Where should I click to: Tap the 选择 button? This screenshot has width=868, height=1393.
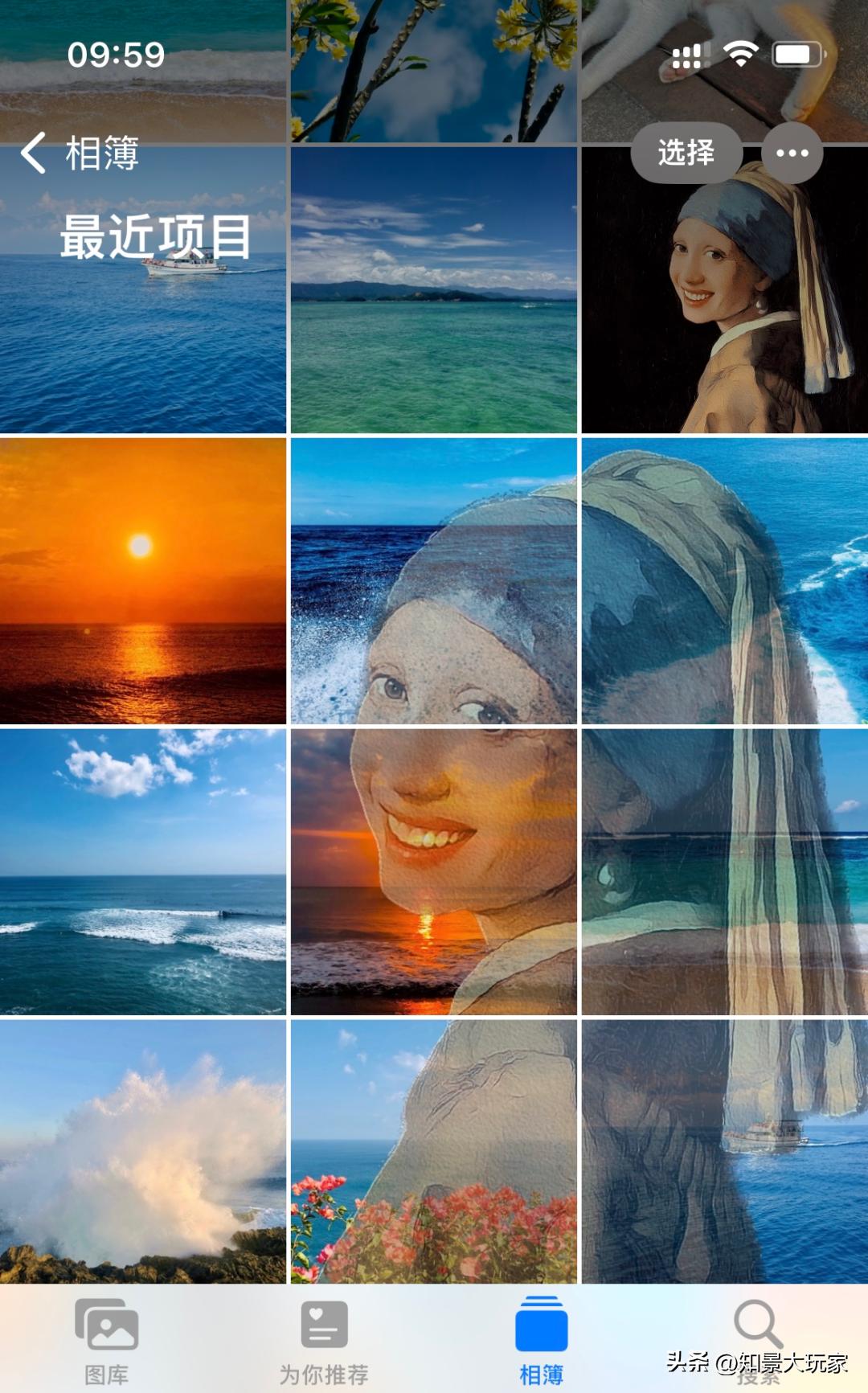[686, 153]
